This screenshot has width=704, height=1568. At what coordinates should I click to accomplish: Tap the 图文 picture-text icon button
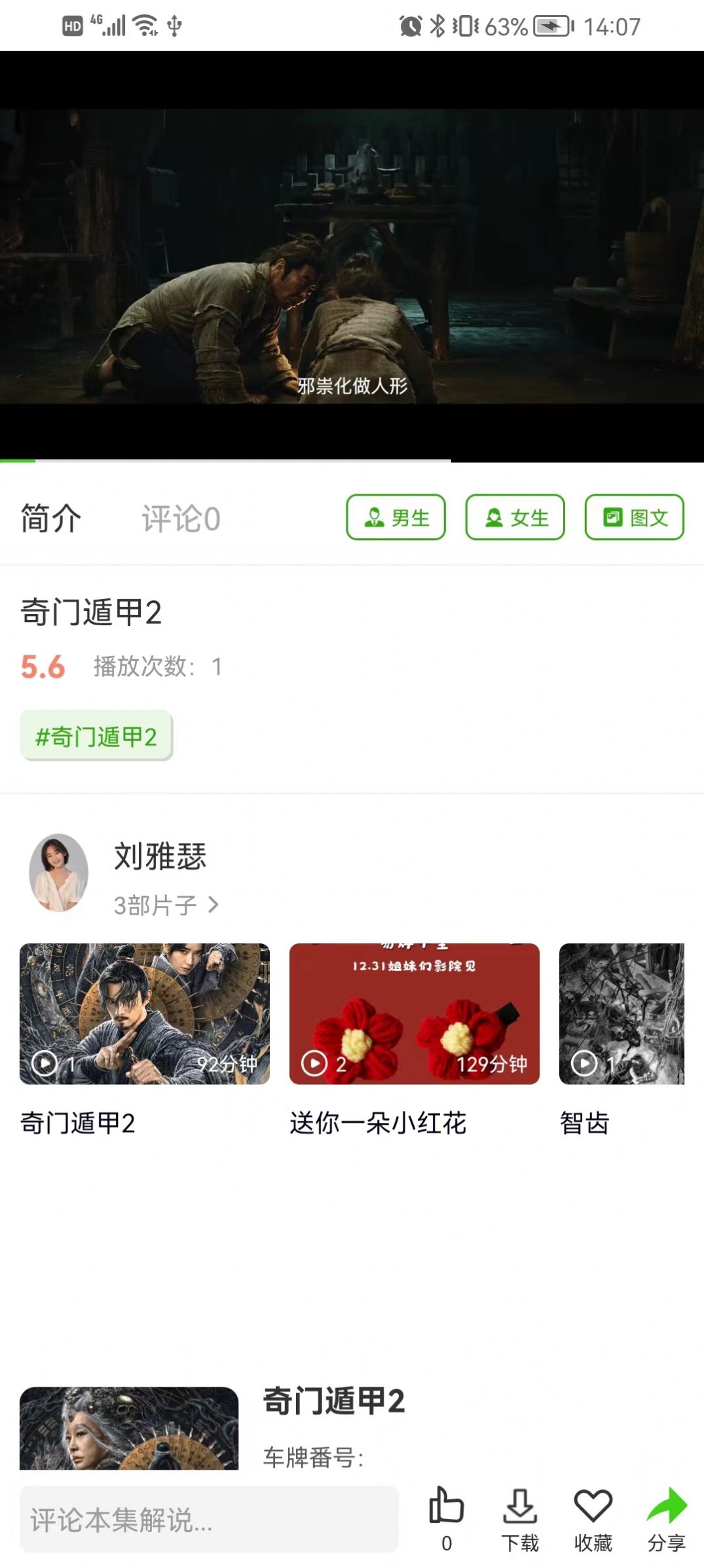tap(633, 518)
